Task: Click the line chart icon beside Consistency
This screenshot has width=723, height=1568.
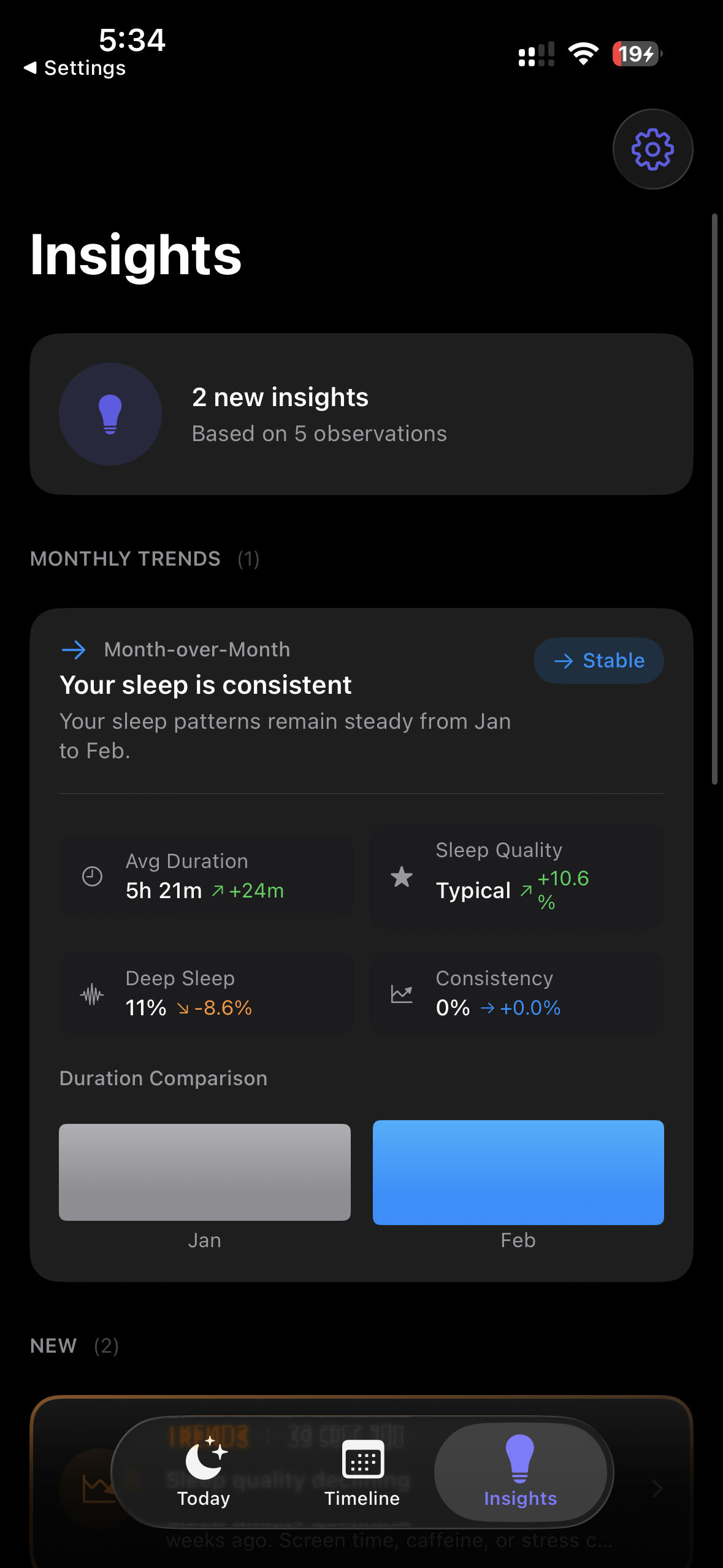Action: 402,993
